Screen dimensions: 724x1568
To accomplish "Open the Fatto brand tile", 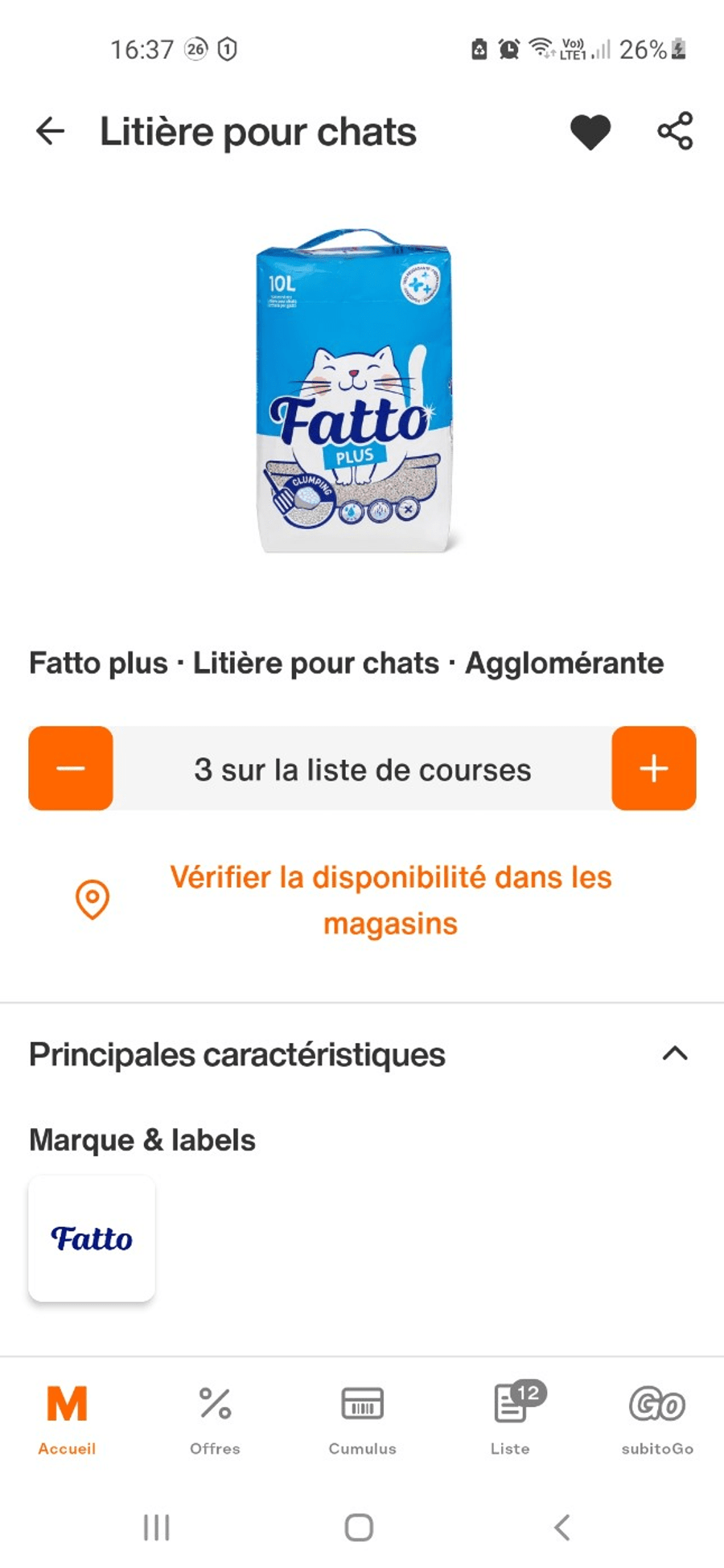I will click(92, 1238).
